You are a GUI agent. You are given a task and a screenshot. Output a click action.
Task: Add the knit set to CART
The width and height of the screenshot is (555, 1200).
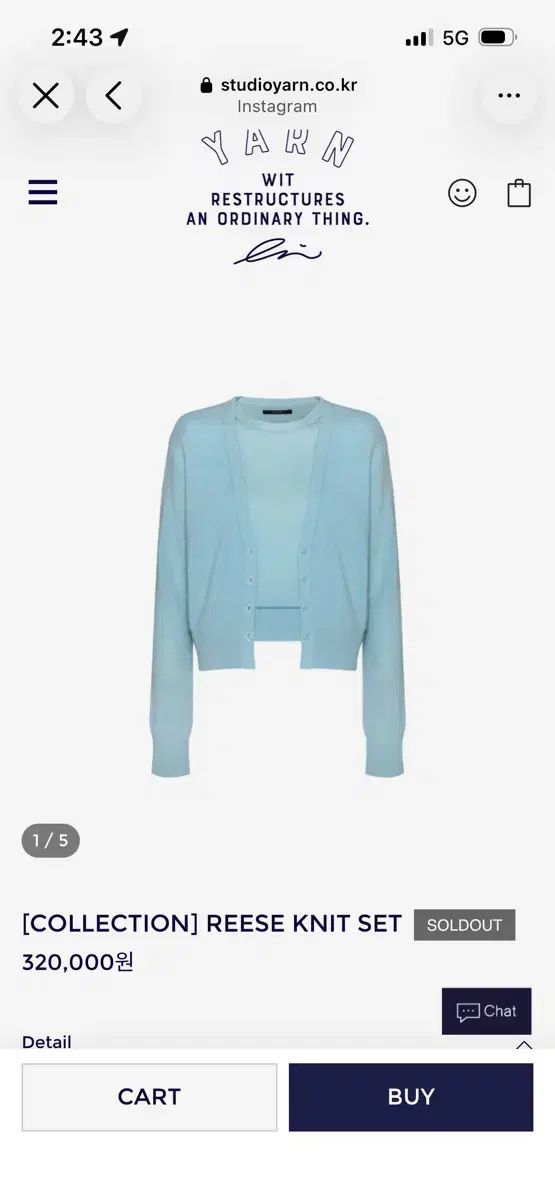pos(149,1097)
